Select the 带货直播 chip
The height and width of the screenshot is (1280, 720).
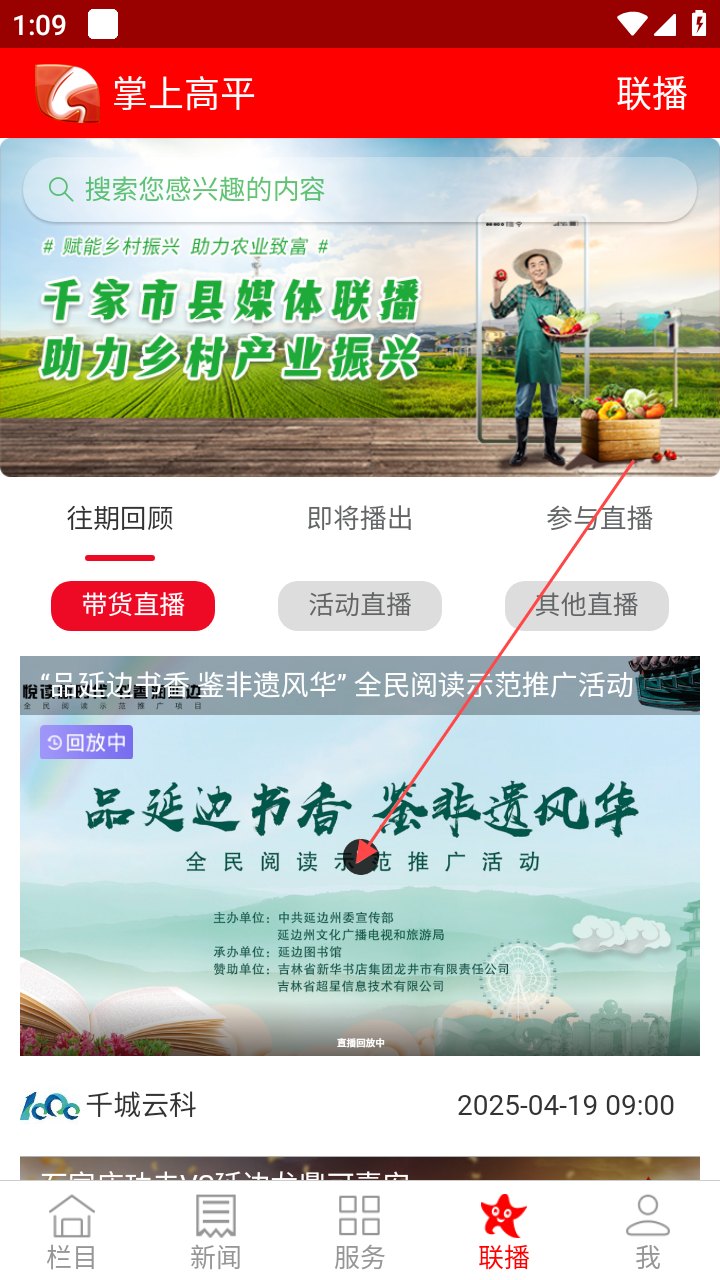coord(133,605)
